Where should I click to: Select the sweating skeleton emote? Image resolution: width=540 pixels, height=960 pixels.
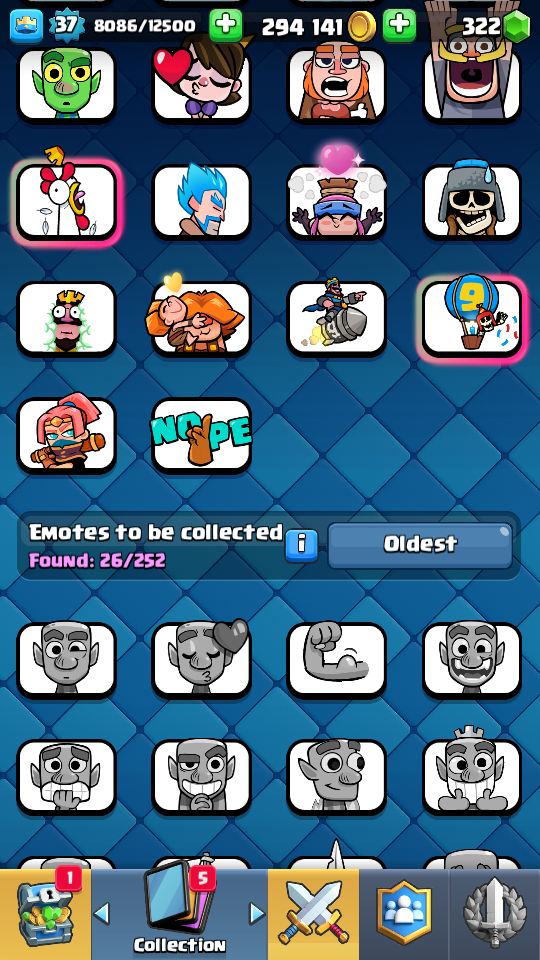tap(472, 202)
